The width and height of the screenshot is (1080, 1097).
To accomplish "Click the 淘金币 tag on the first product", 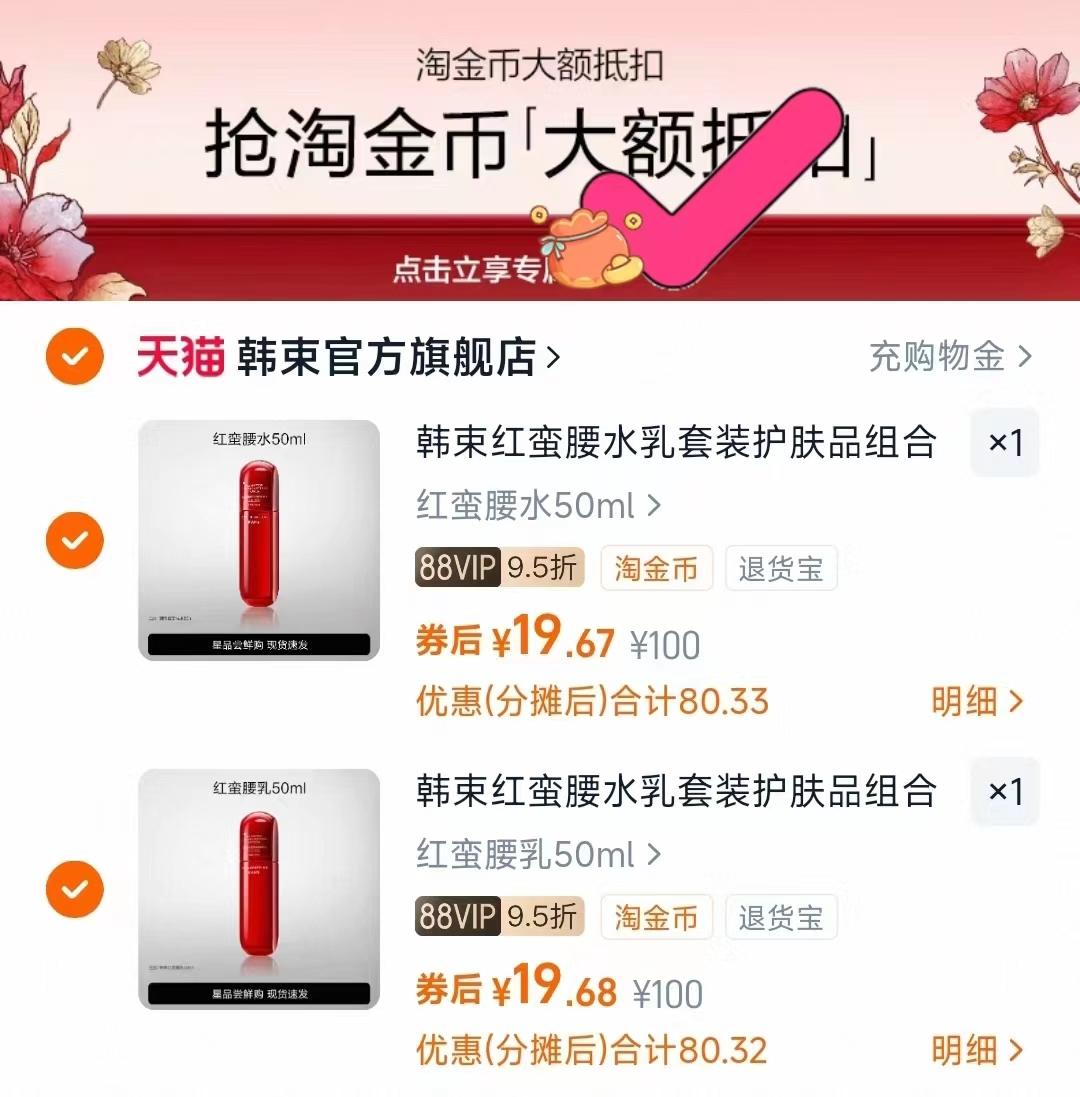I will (656, 567).
